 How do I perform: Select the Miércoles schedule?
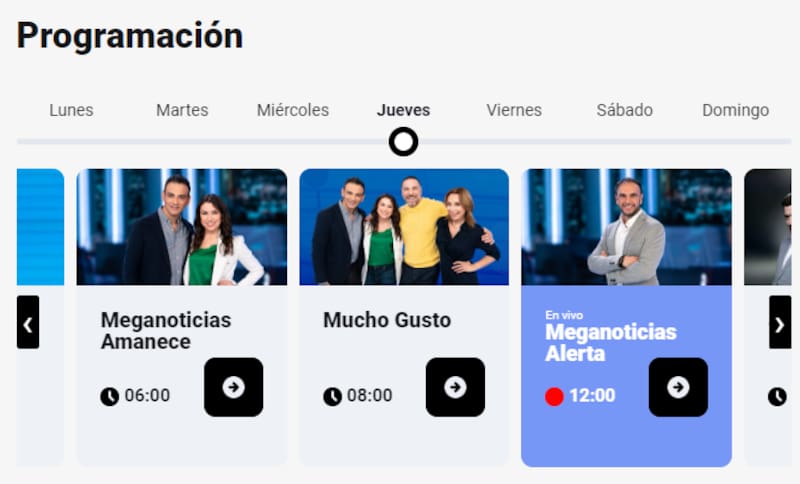coord(292,110)
